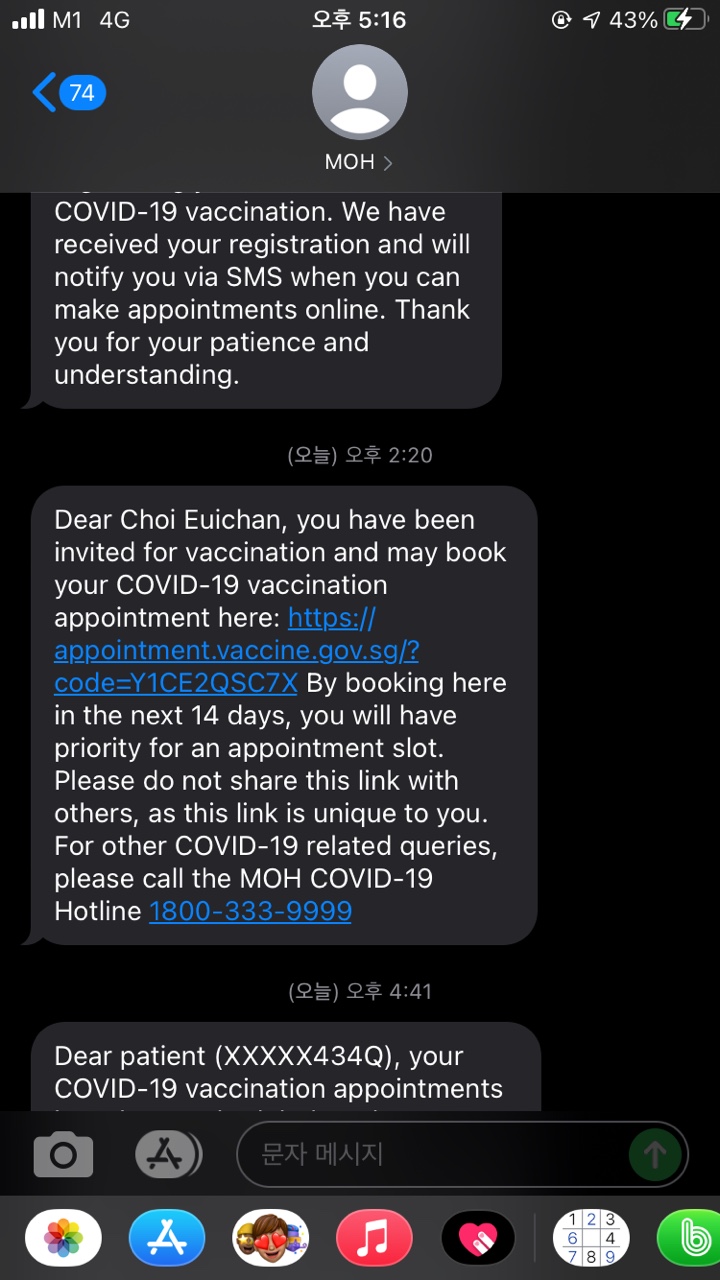Open the Photos iMessage app
720x1280 pixels.
point(63,1238)
